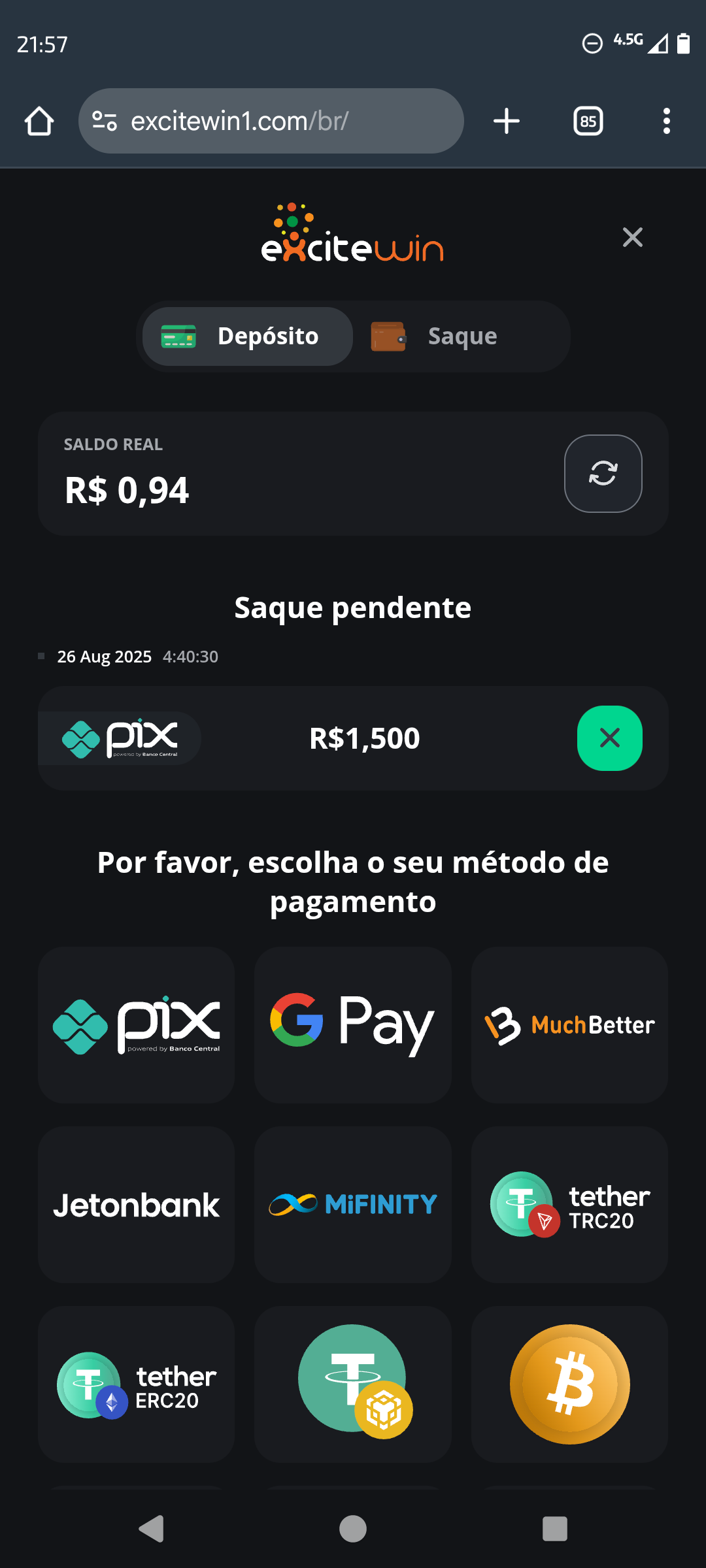This screenshot has height=1568, width=706.
Task: Close the payment dialog
Action: (x=632, y=237)
